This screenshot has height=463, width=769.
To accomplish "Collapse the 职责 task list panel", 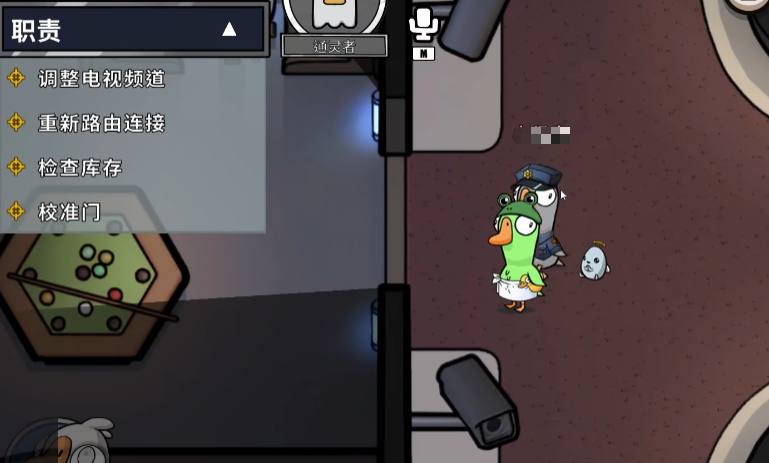I will 229,29.
